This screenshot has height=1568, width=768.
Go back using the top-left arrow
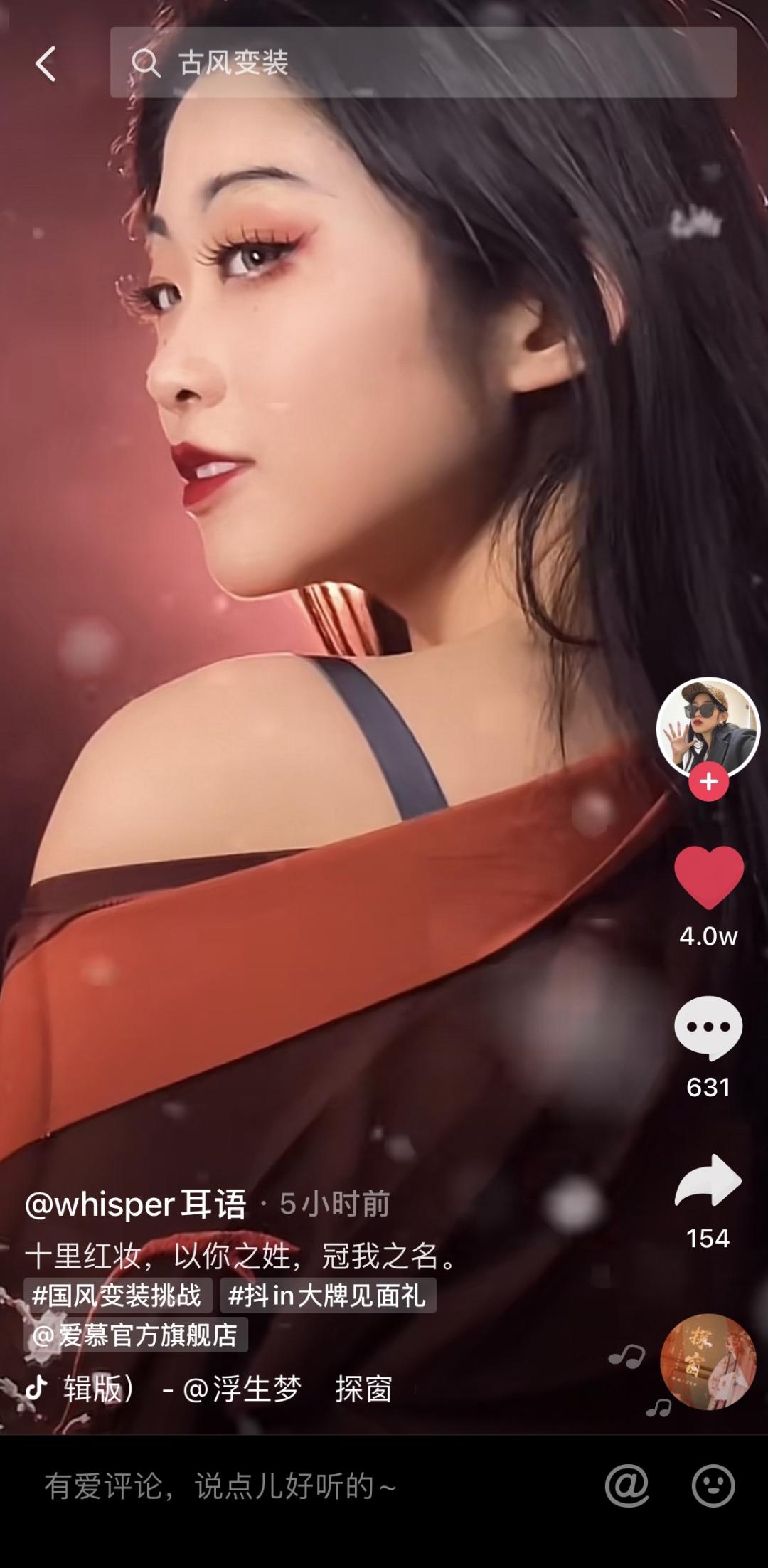[46, 64]
